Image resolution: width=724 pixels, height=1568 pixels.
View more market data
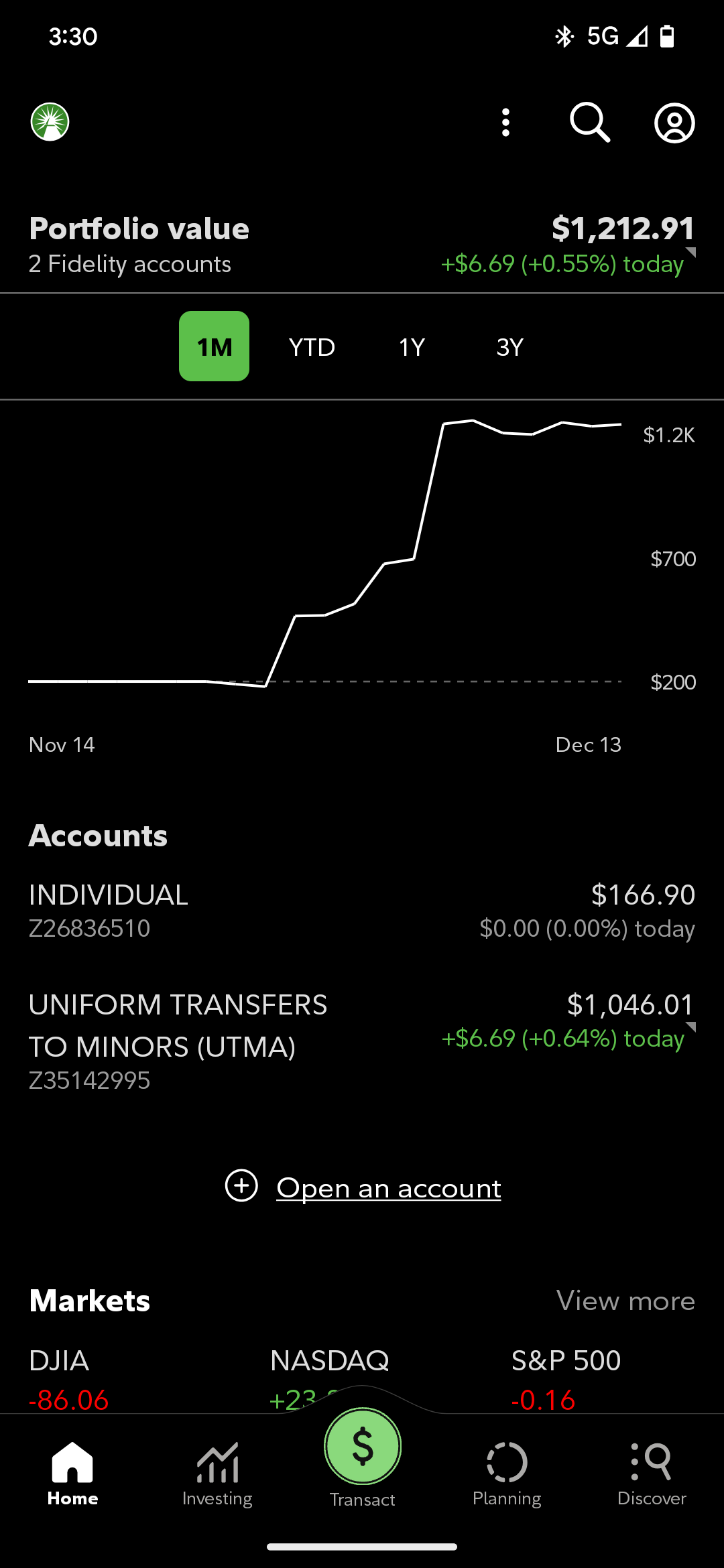tap(625, 1301)
